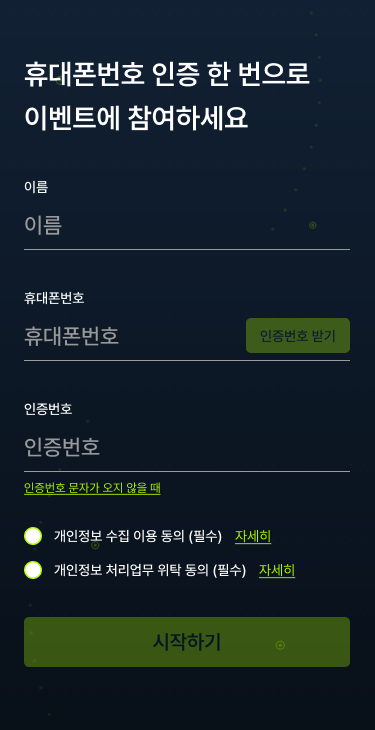The image size is (375, 730).
Task: Tap the 이름 name input field
Action: point(187,225)
